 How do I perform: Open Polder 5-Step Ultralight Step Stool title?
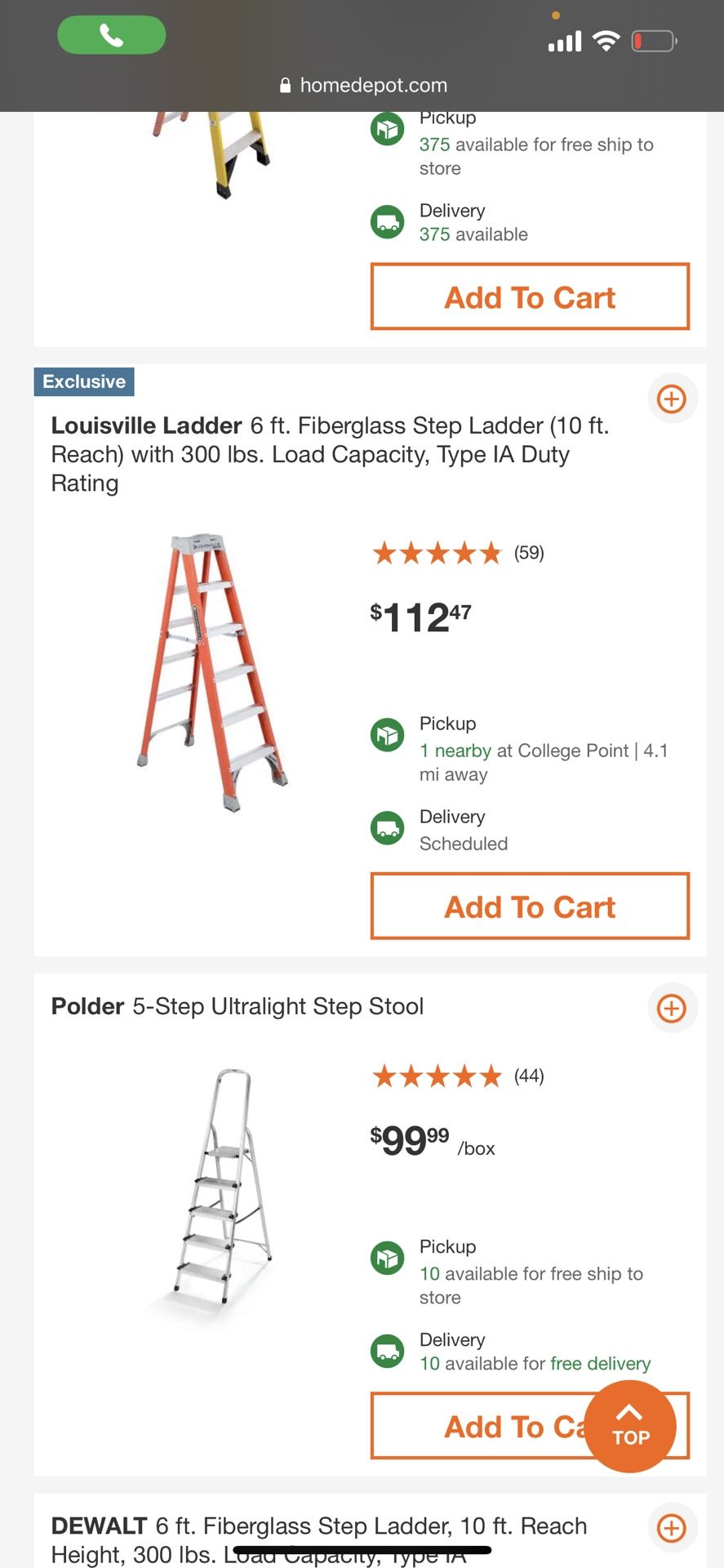tap(238, 1006)
